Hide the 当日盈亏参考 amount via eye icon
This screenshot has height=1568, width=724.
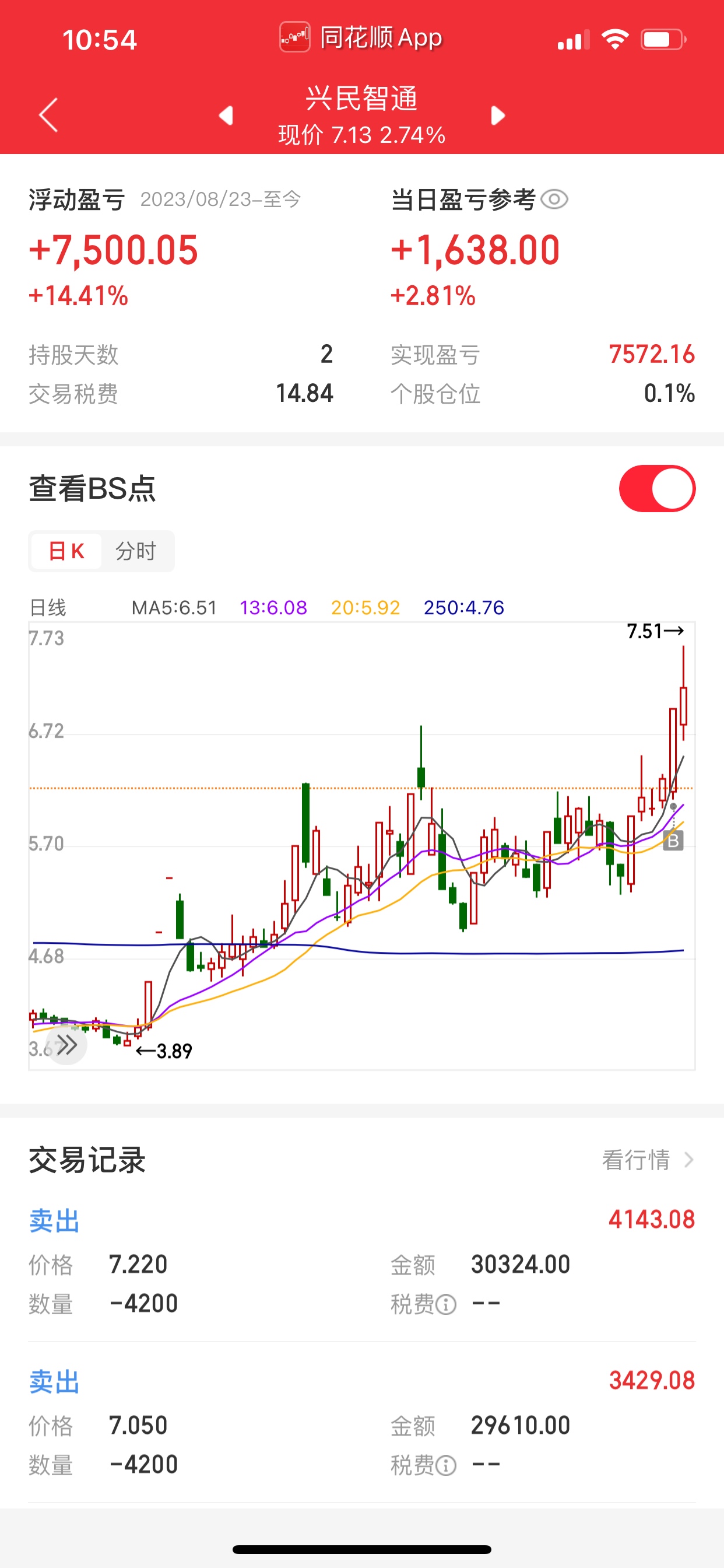tap(554, 199)
